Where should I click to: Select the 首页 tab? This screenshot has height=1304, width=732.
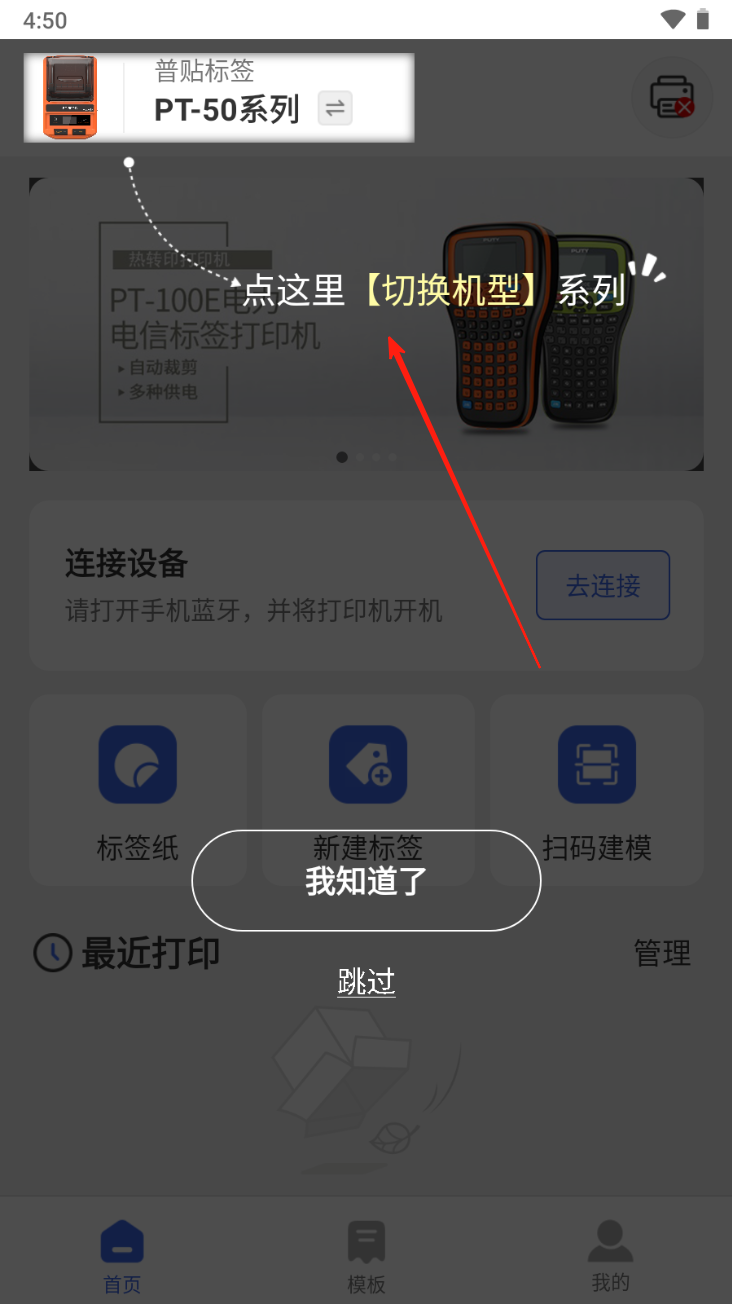(x=122, y=1256)
